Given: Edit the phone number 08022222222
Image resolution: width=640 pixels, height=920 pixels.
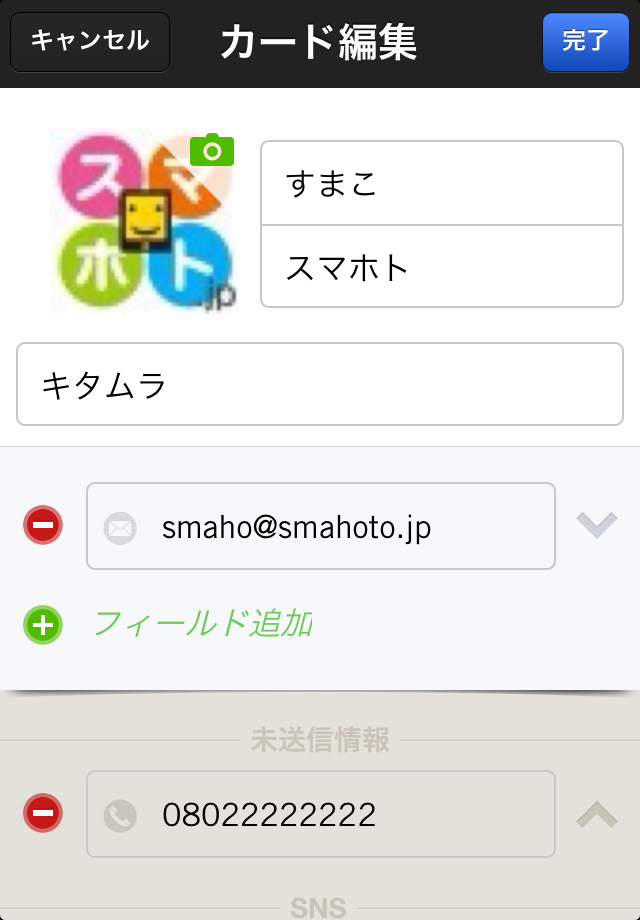Looking at the screenshot, I should point(320,814).
